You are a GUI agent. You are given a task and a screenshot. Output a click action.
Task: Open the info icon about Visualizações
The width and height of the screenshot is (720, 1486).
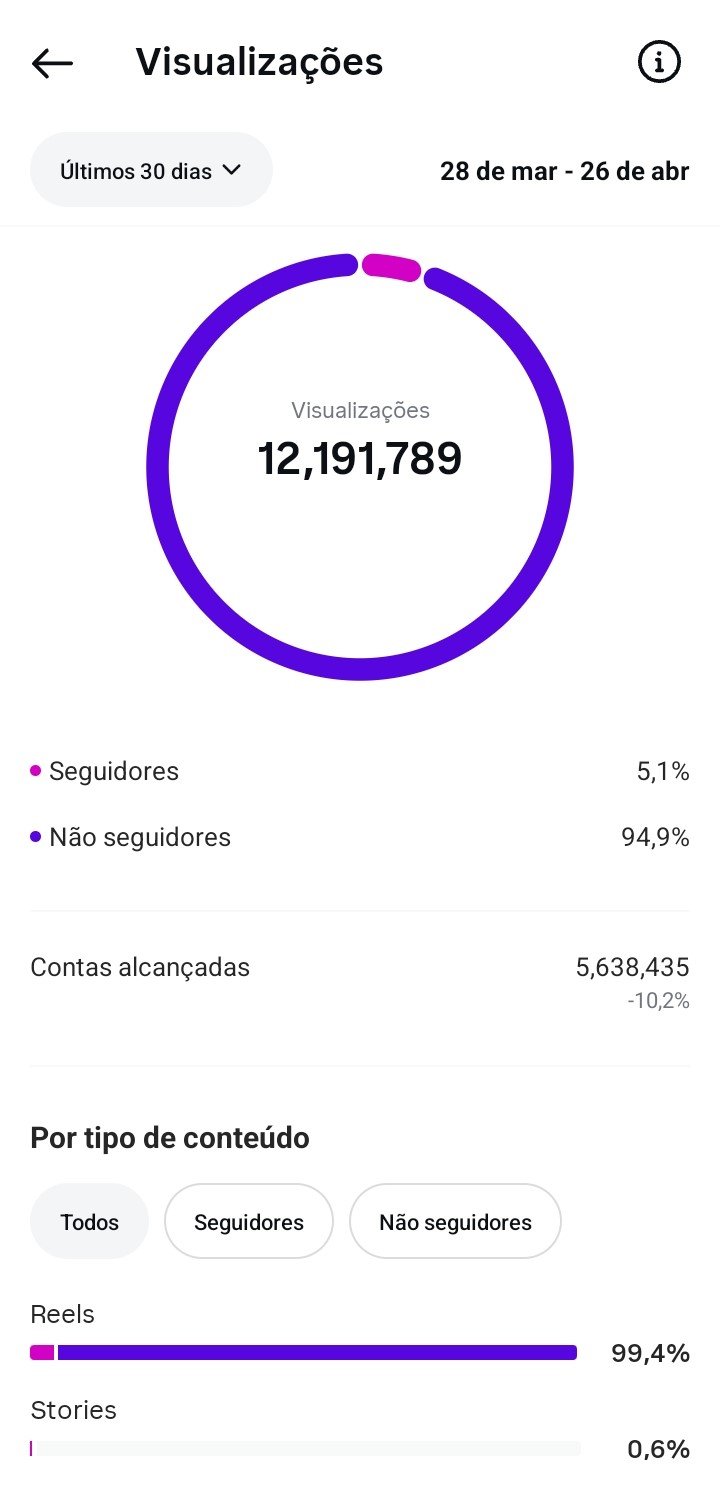(x=659, y=63)
